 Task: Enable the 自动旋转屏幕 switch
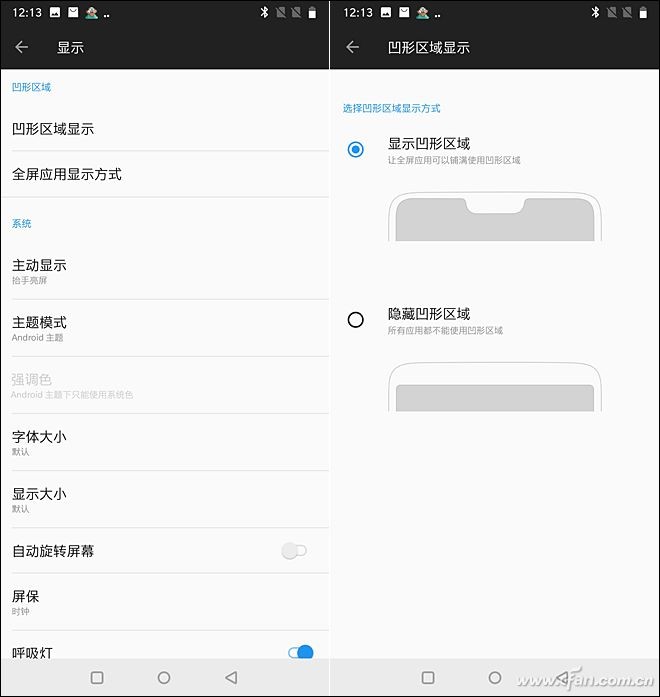pyautogui.click(x=294, y=551)
